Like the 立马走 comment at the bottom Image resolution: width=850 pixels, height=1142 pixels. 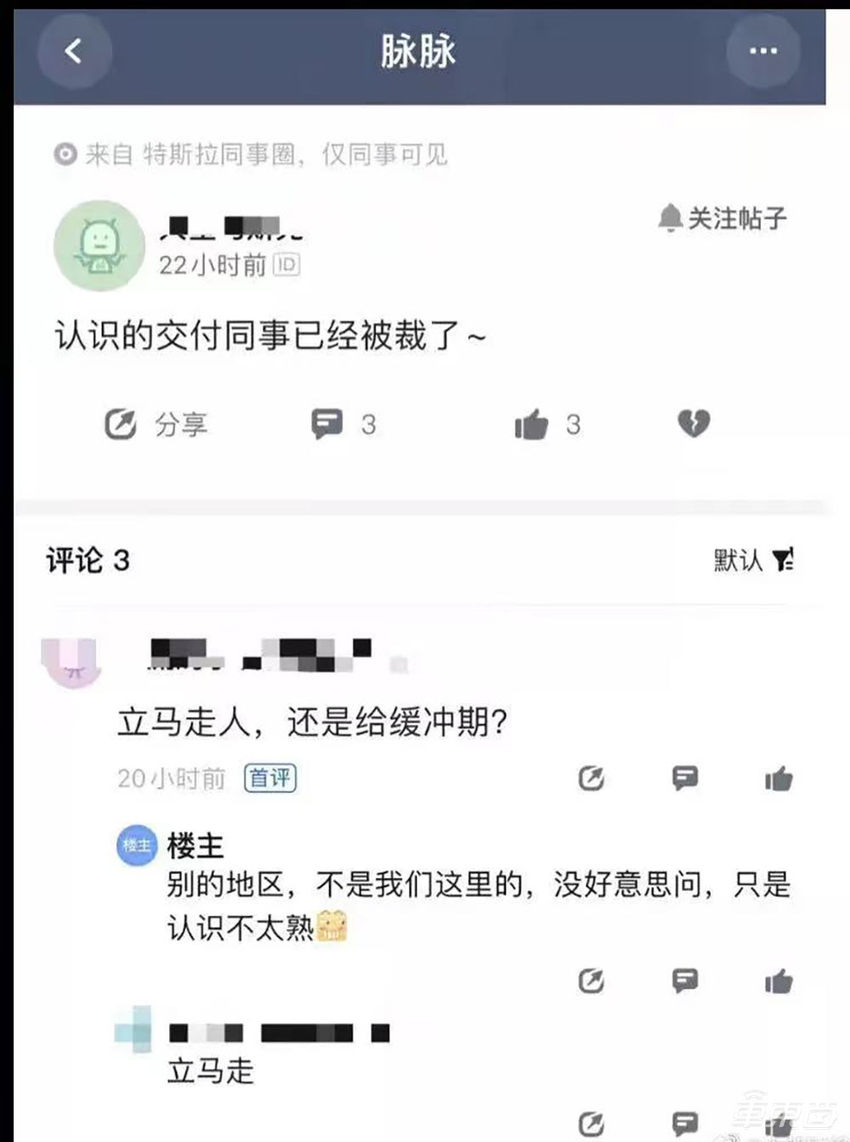click(779, 1125)
